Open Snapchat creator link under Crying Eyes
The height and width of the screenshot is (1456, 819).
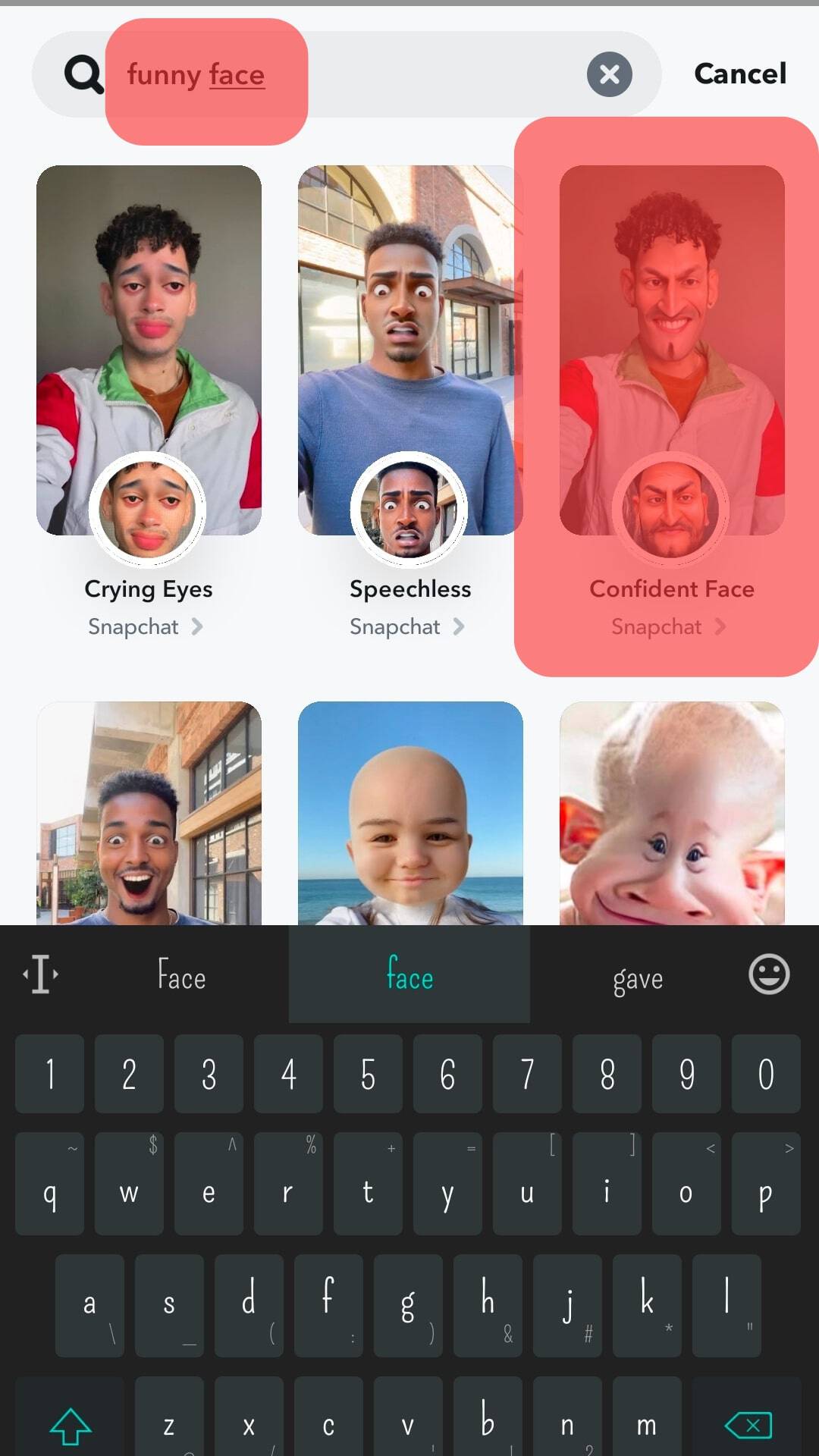point(145,626)
